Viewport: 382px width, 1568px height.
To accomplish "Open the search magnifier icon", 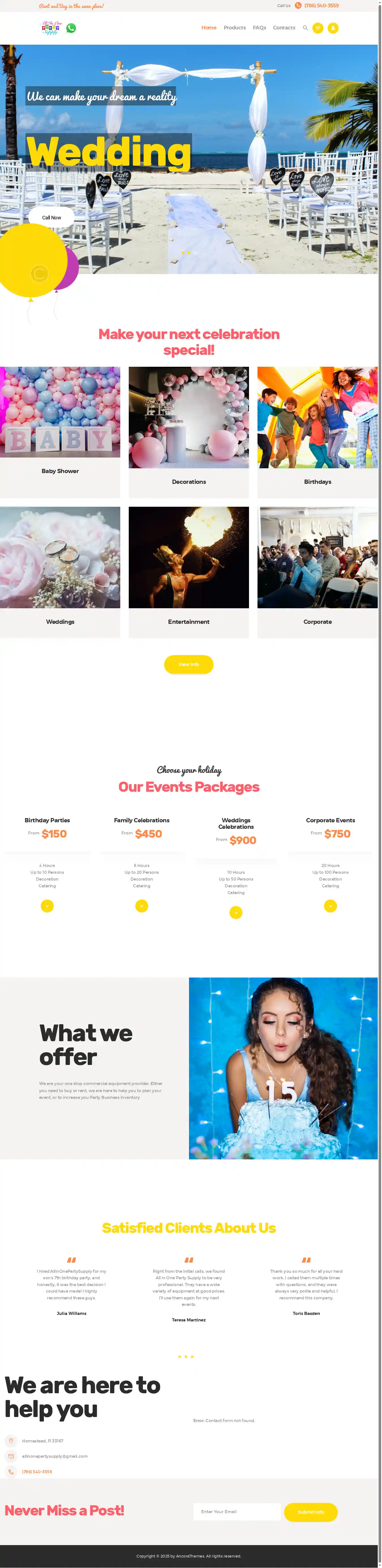I will pyautogui.click(x=305, y=28).
